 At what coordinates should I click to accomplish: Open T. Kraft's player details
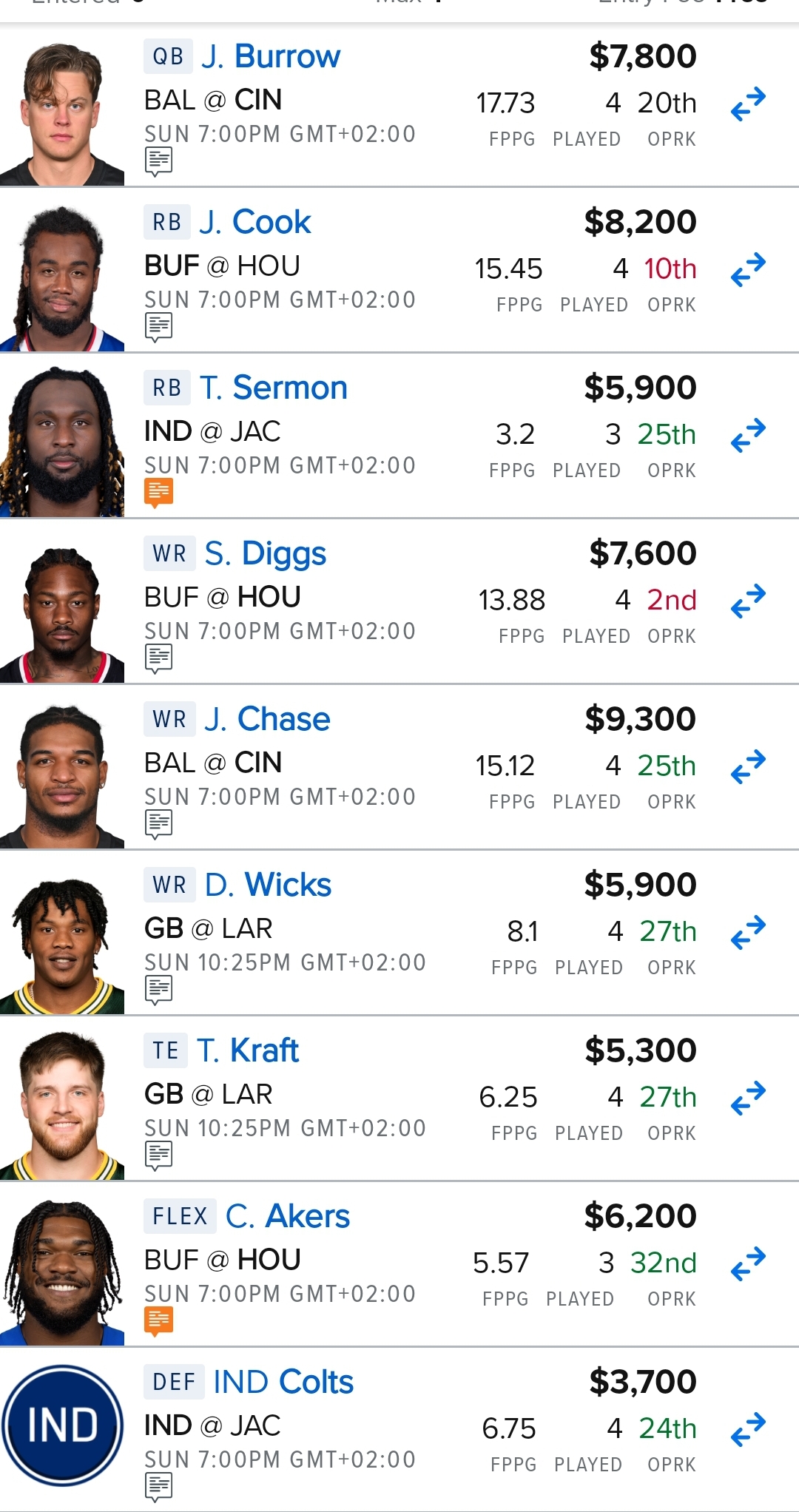tap(248, 1050)
